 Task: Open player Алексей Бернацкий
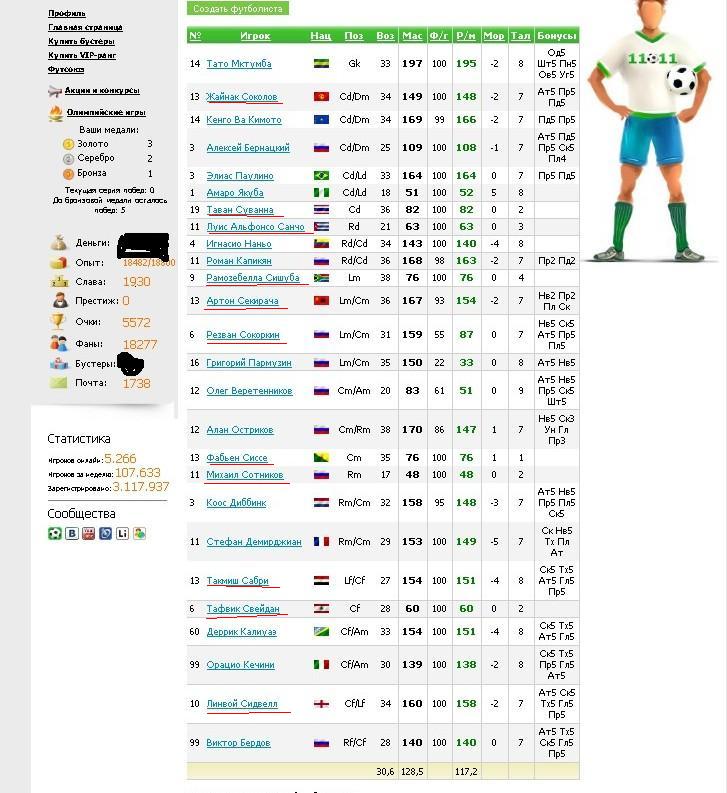247,148
